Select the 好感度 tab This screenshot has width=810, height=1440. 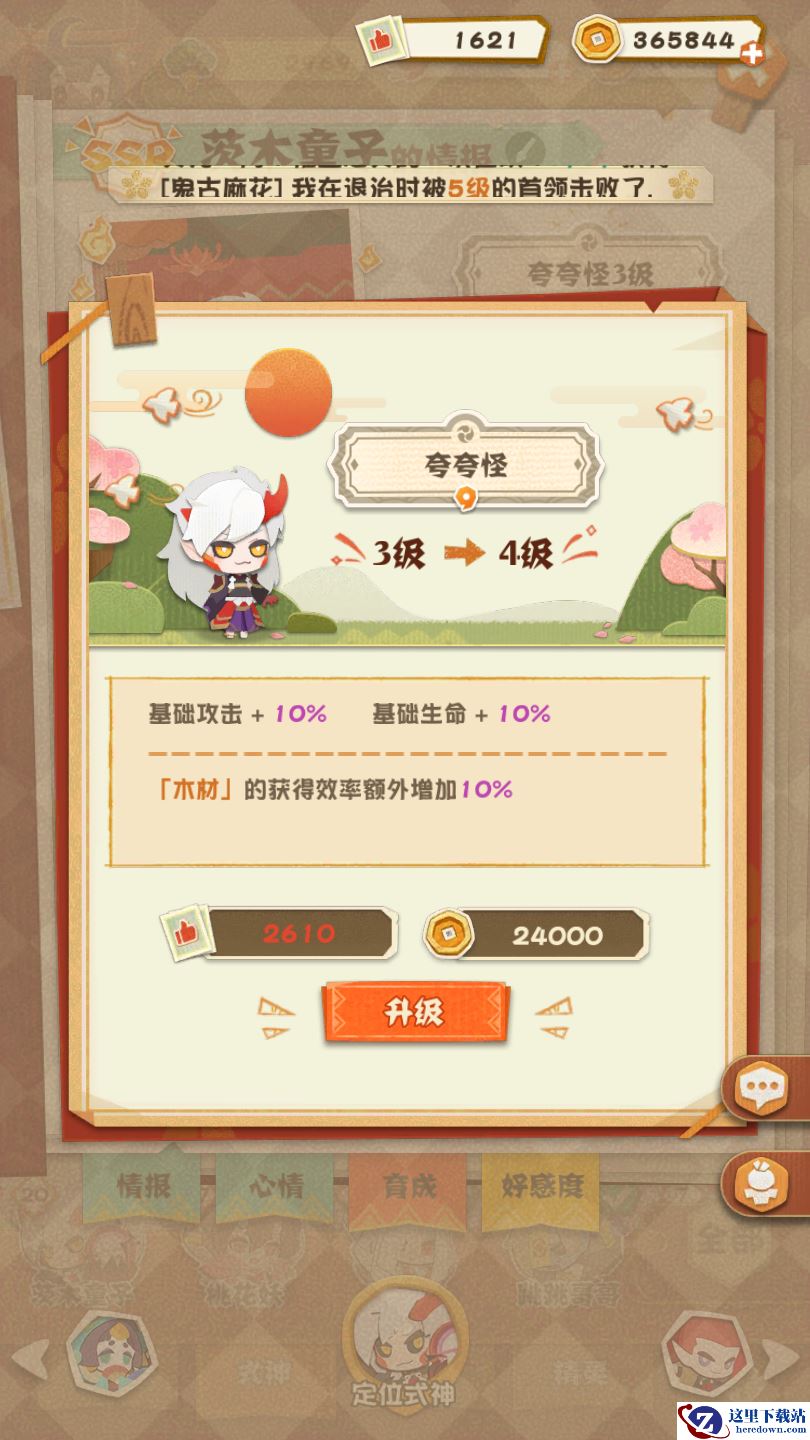pyautogui.click(x=541, y=1187)
